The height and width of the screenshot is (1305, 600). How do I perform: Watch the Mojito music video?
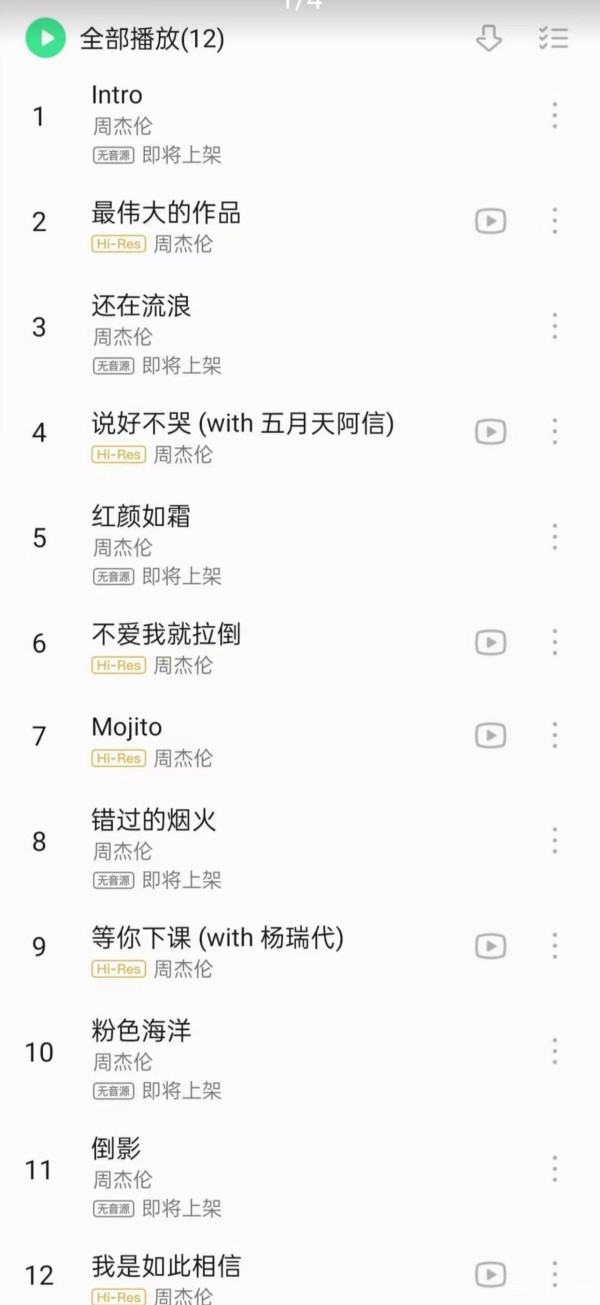(x=490, y=735)
